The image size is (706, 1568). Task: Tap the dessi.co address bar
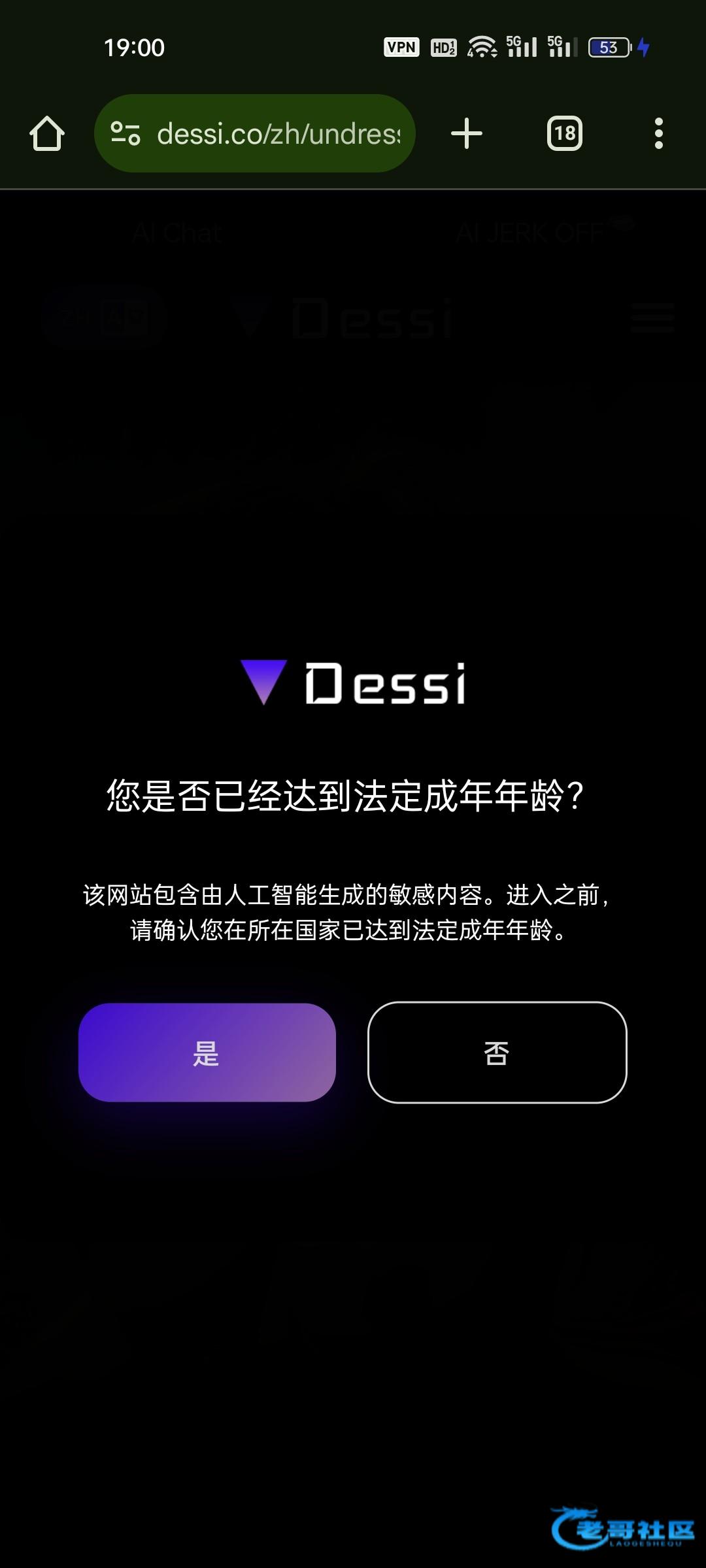(x=278, y=134)
